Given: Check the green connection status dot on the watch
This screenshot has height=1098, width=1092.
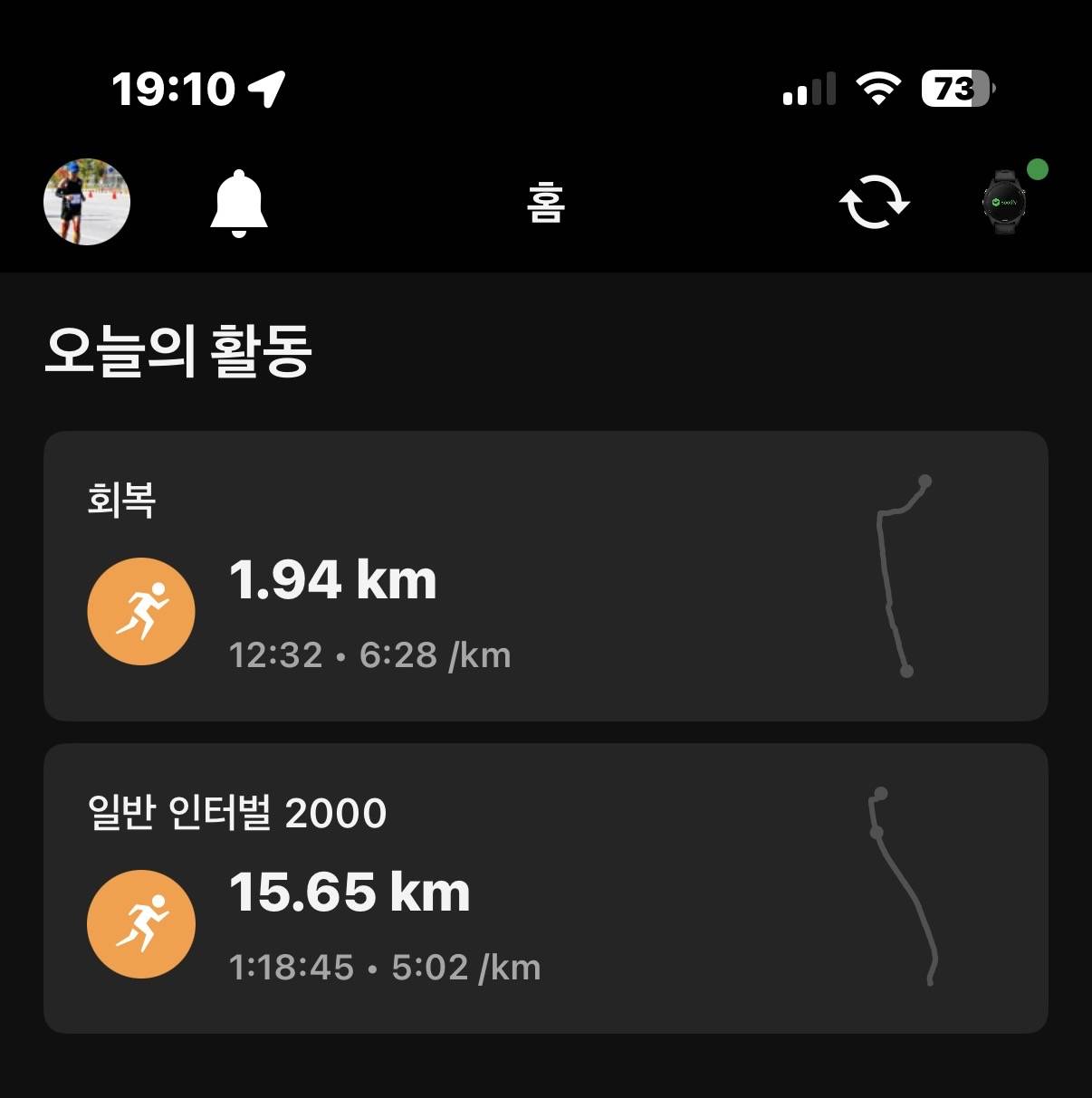Looking at the screenshot, I should point(1036,168).
